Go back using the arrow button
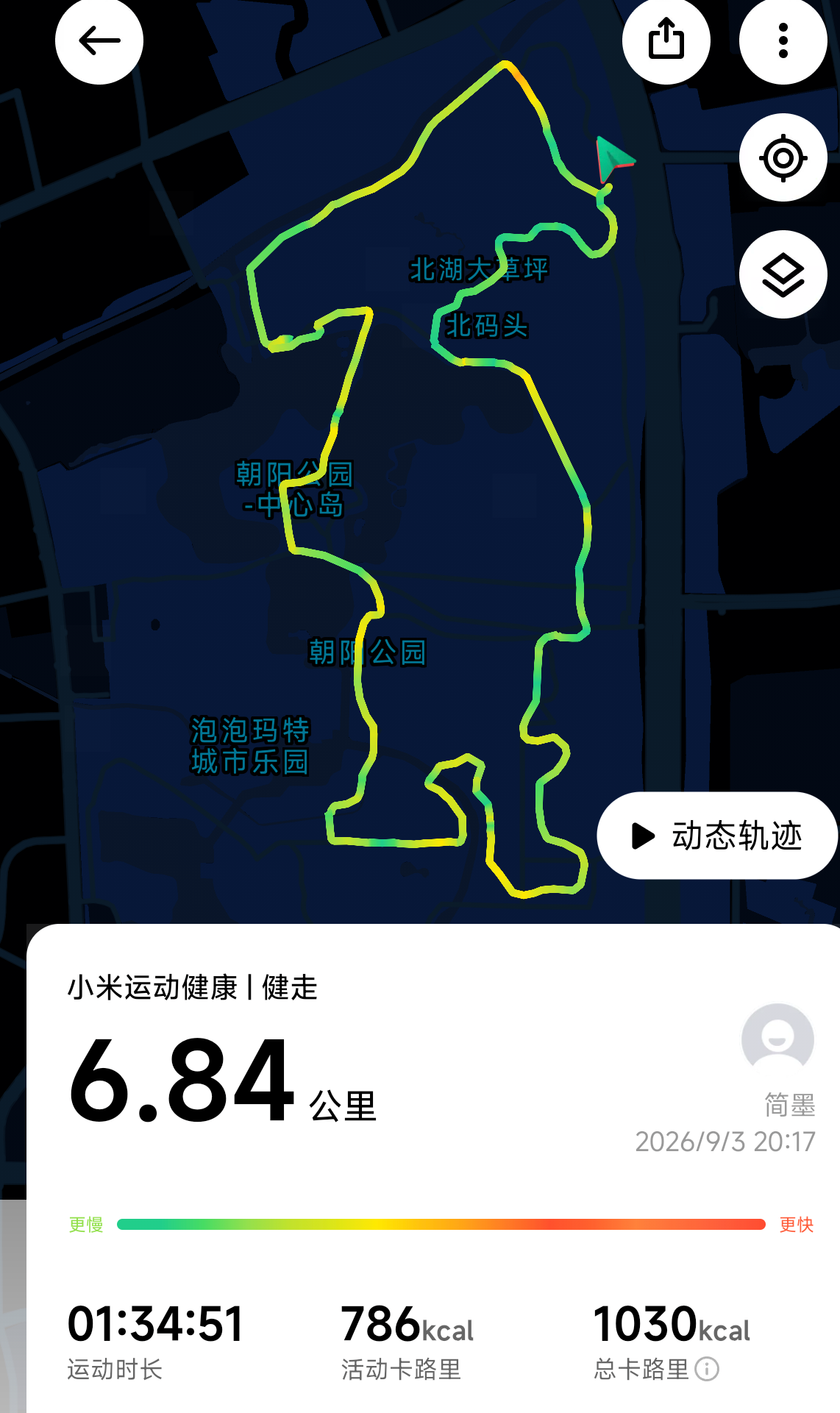The height and width of the screenshot is (1413, 840). [x=99, y=40]
